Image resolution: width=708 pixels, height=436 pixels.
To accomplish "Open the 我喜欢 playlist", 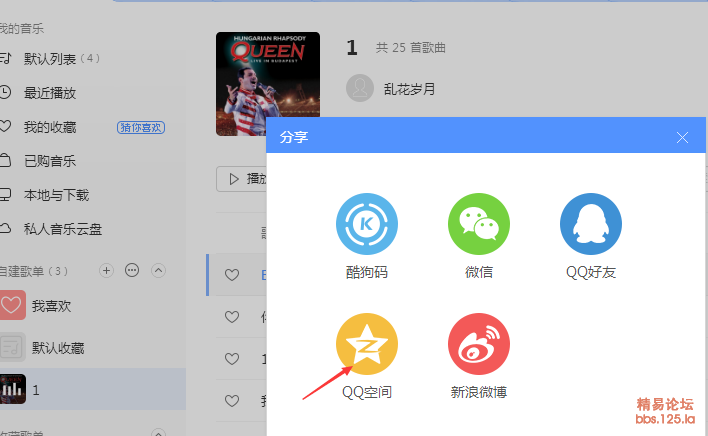I will (x=51, y=306).
